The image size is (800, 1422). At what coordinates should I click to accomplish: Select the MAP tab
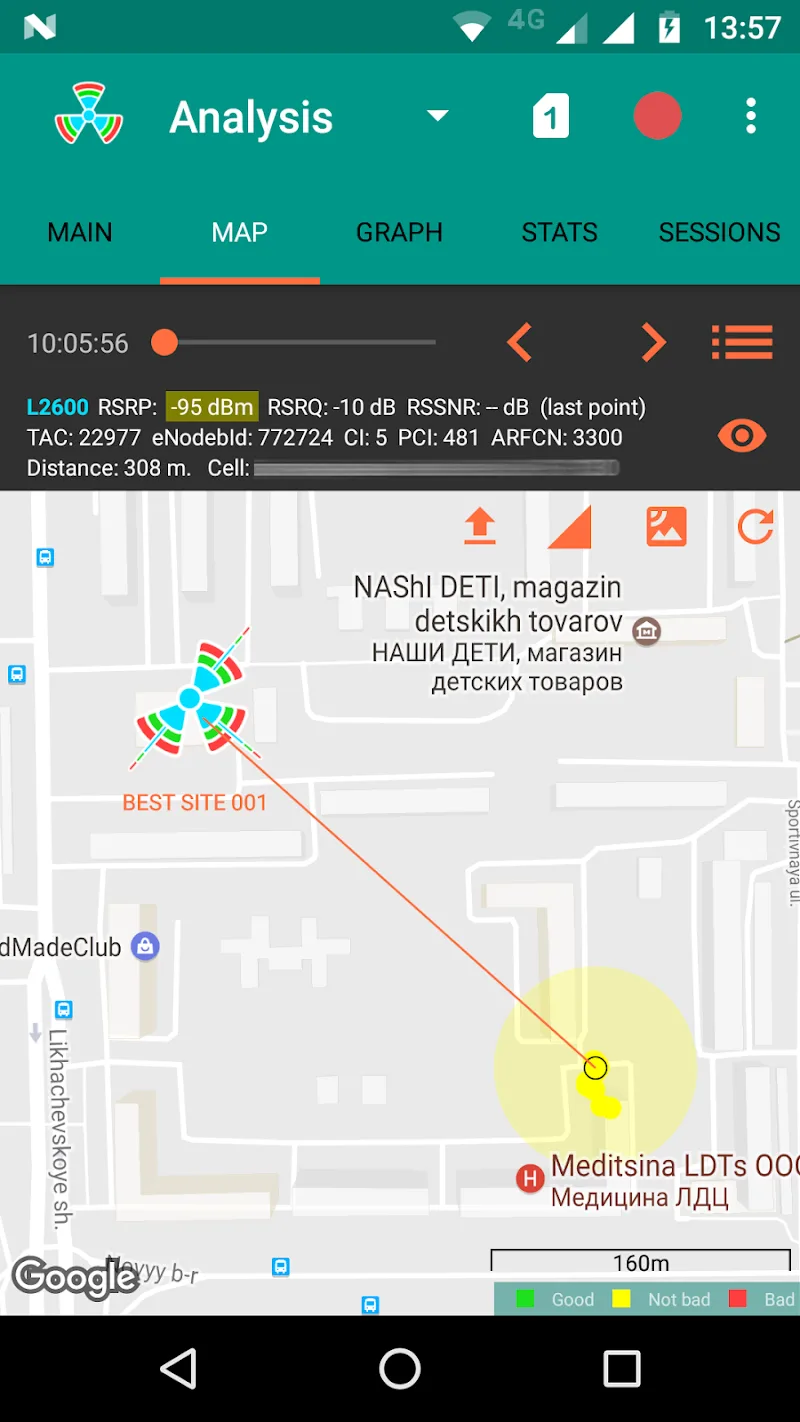pos(240,232)
